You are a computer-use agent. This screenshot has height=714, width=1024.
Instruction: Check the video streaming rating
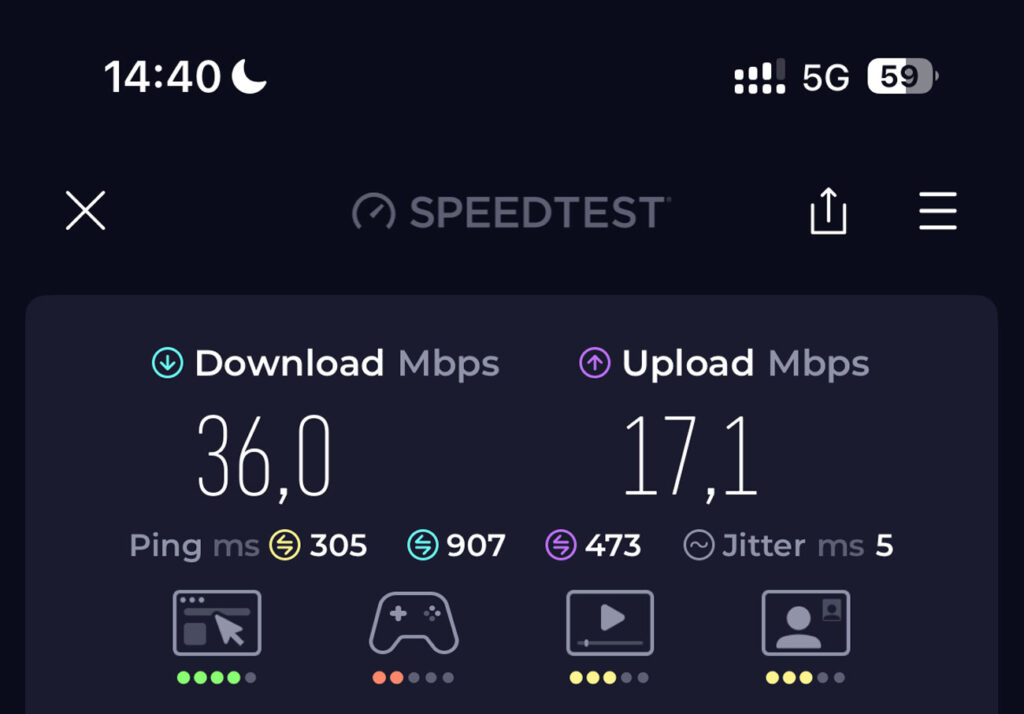(x=610, y=623)
